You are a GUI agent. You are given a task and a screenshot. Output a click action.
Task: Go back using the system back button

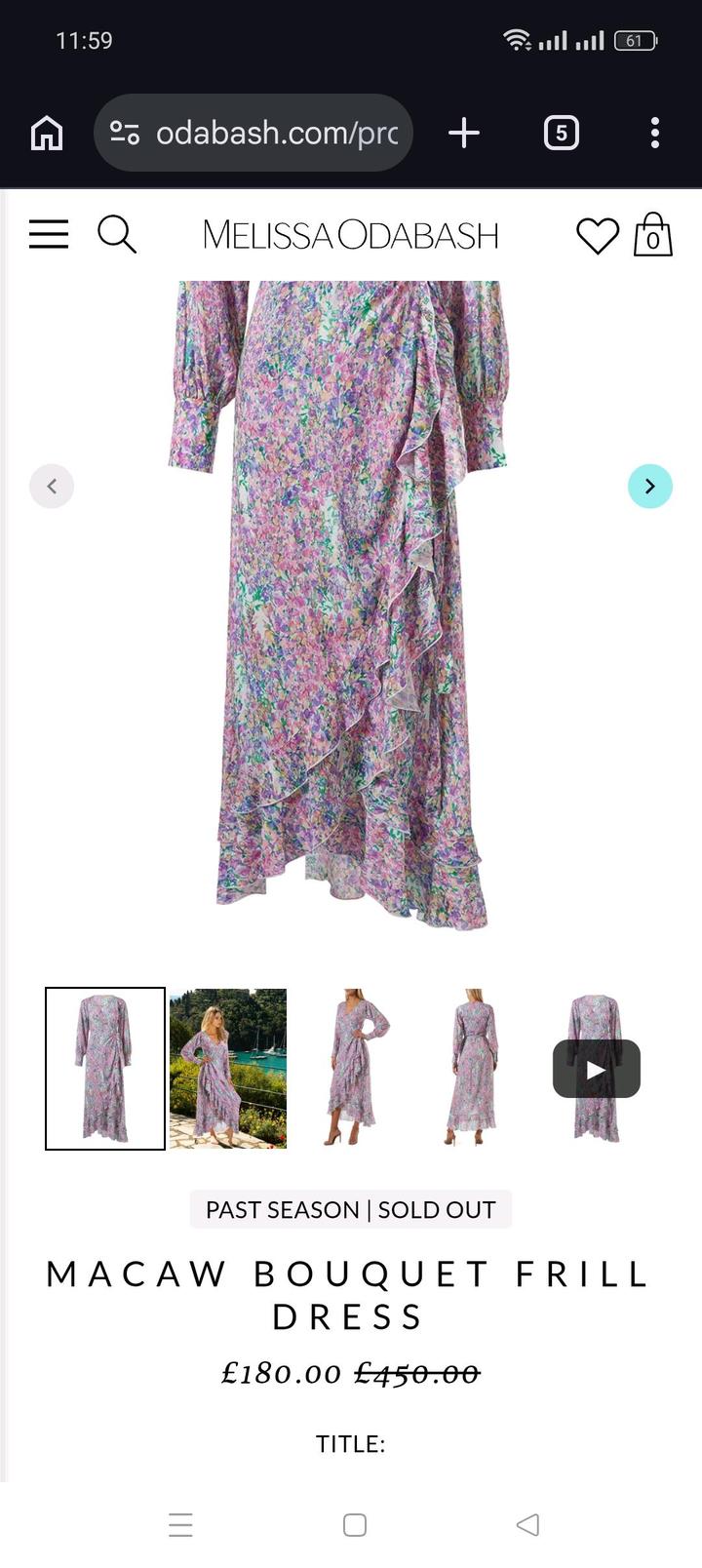(x=527, y=1524)
